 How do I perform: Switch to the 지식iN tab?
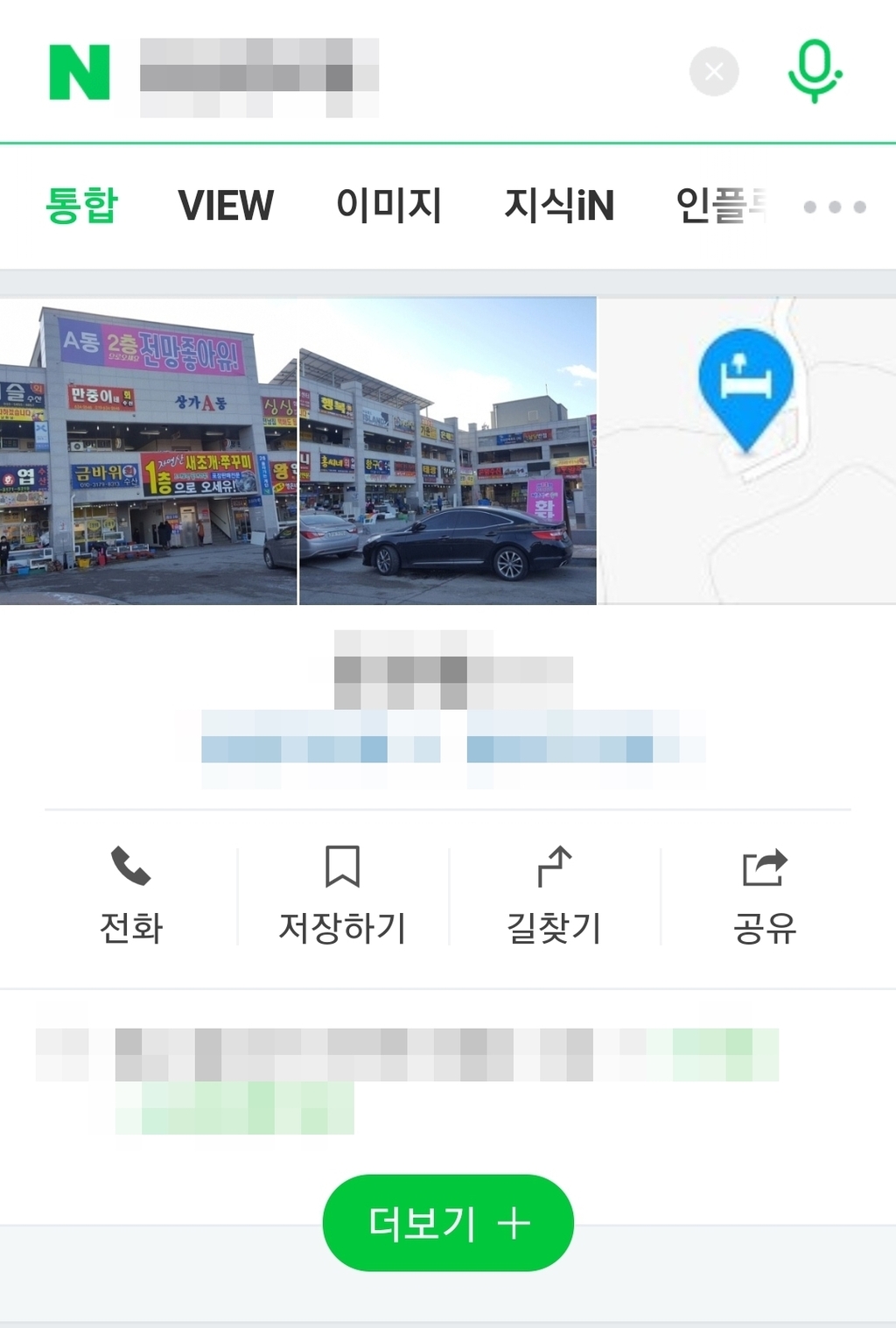click(559, 206)
